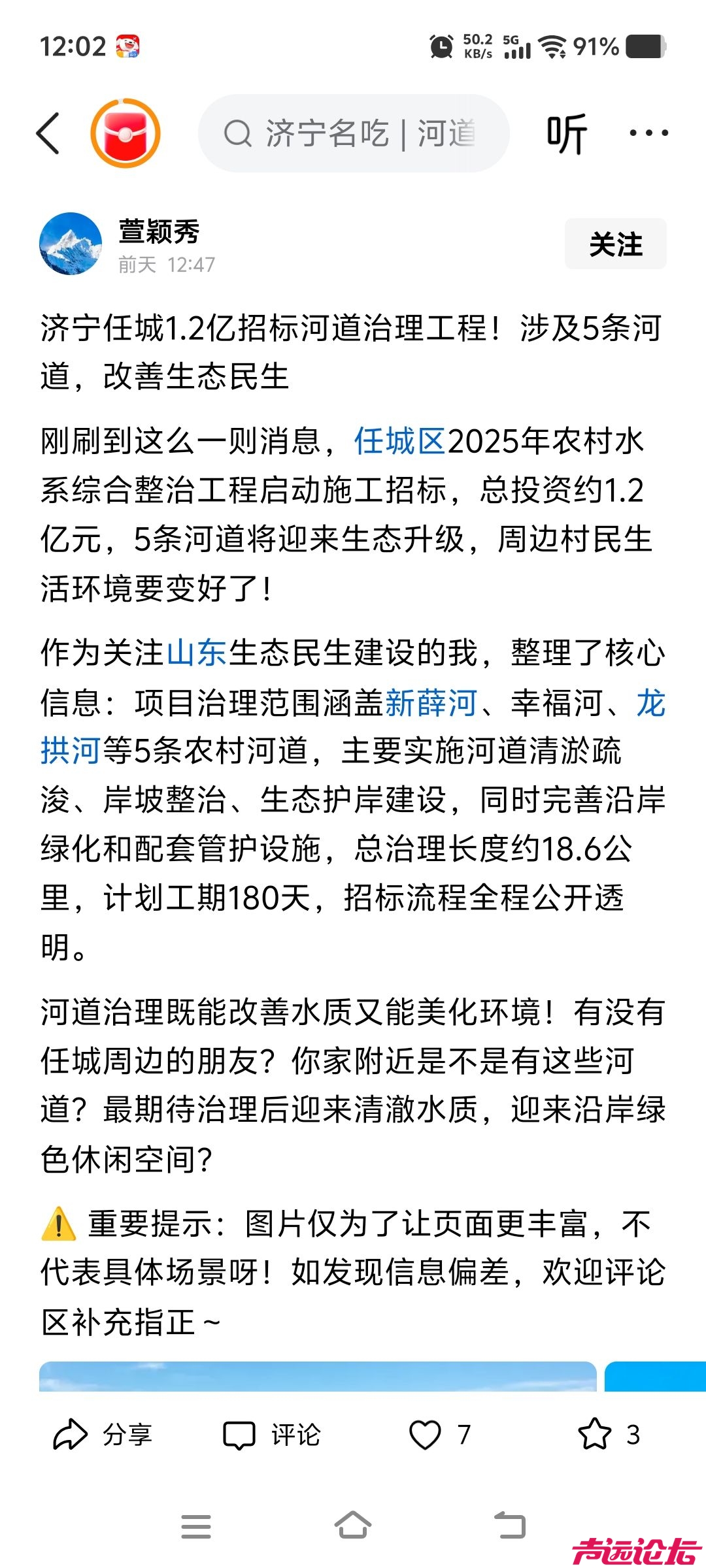Follow author with 关注 button

(x=615, y=244)
